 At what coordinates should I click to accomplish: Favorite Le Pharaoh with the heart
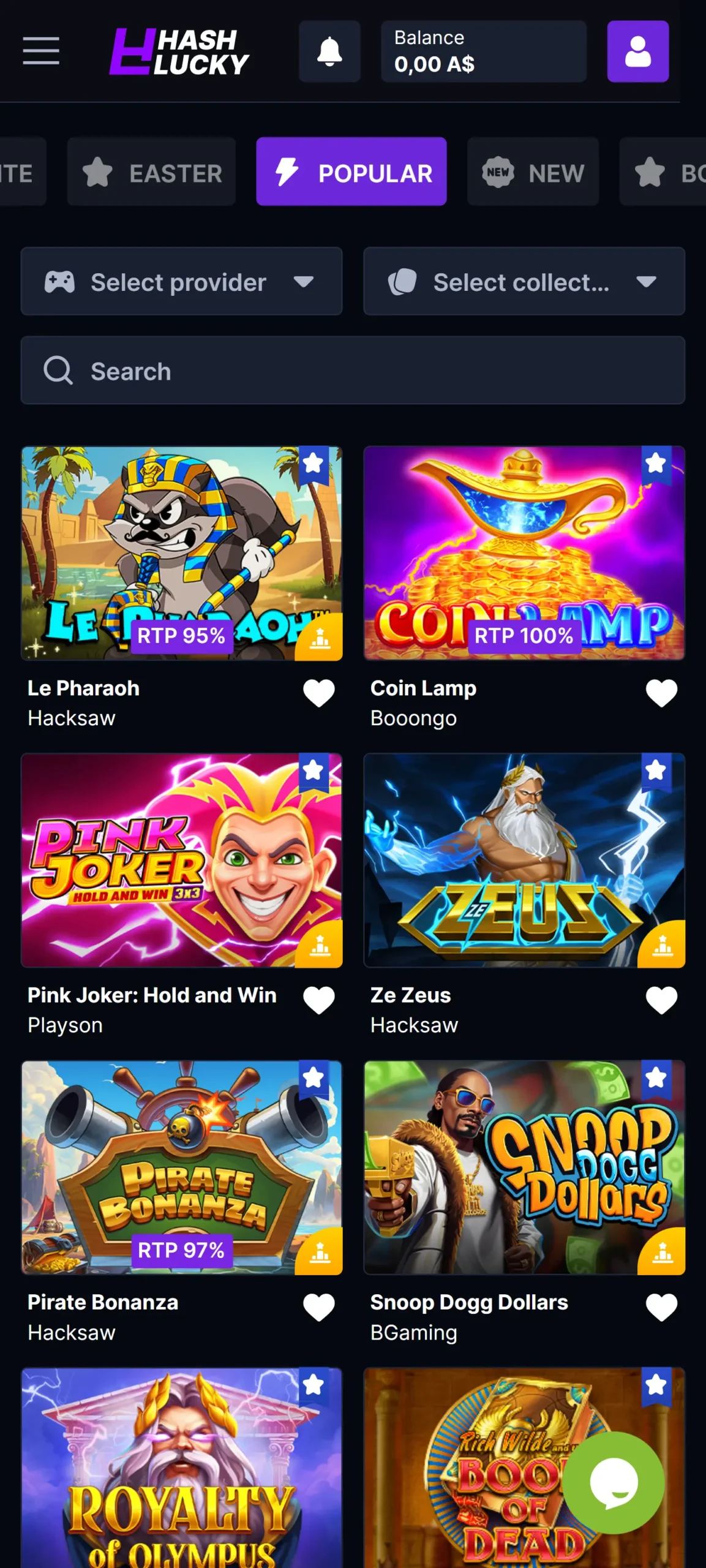click(x=319, y=693)
